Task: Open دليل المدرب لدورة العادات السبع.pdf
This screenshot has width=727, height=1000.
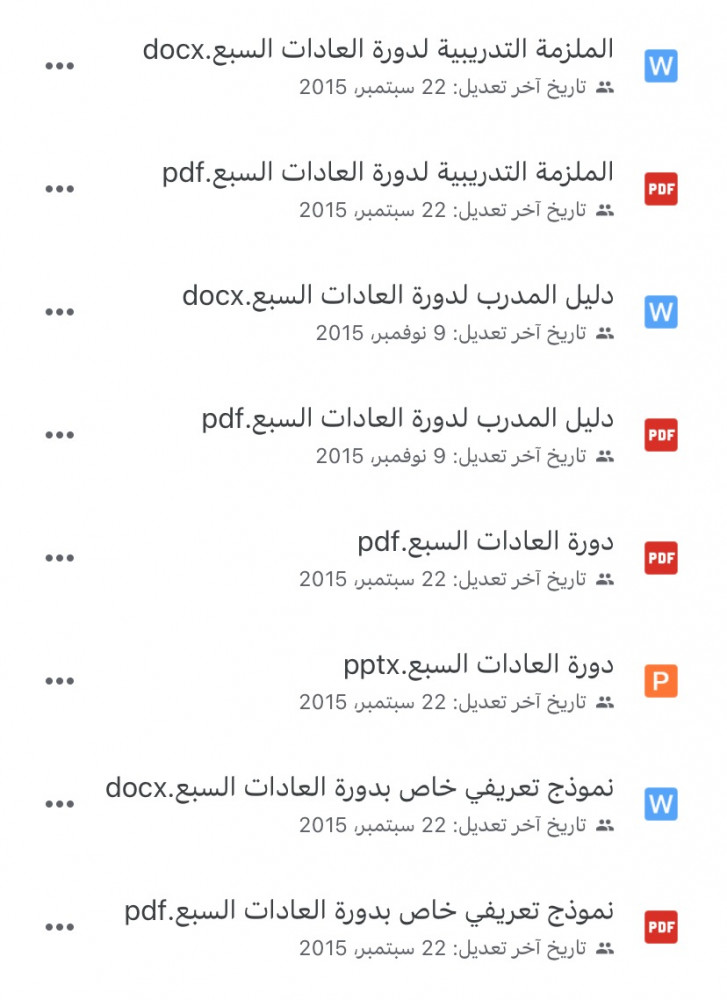Action: (408, 418)
